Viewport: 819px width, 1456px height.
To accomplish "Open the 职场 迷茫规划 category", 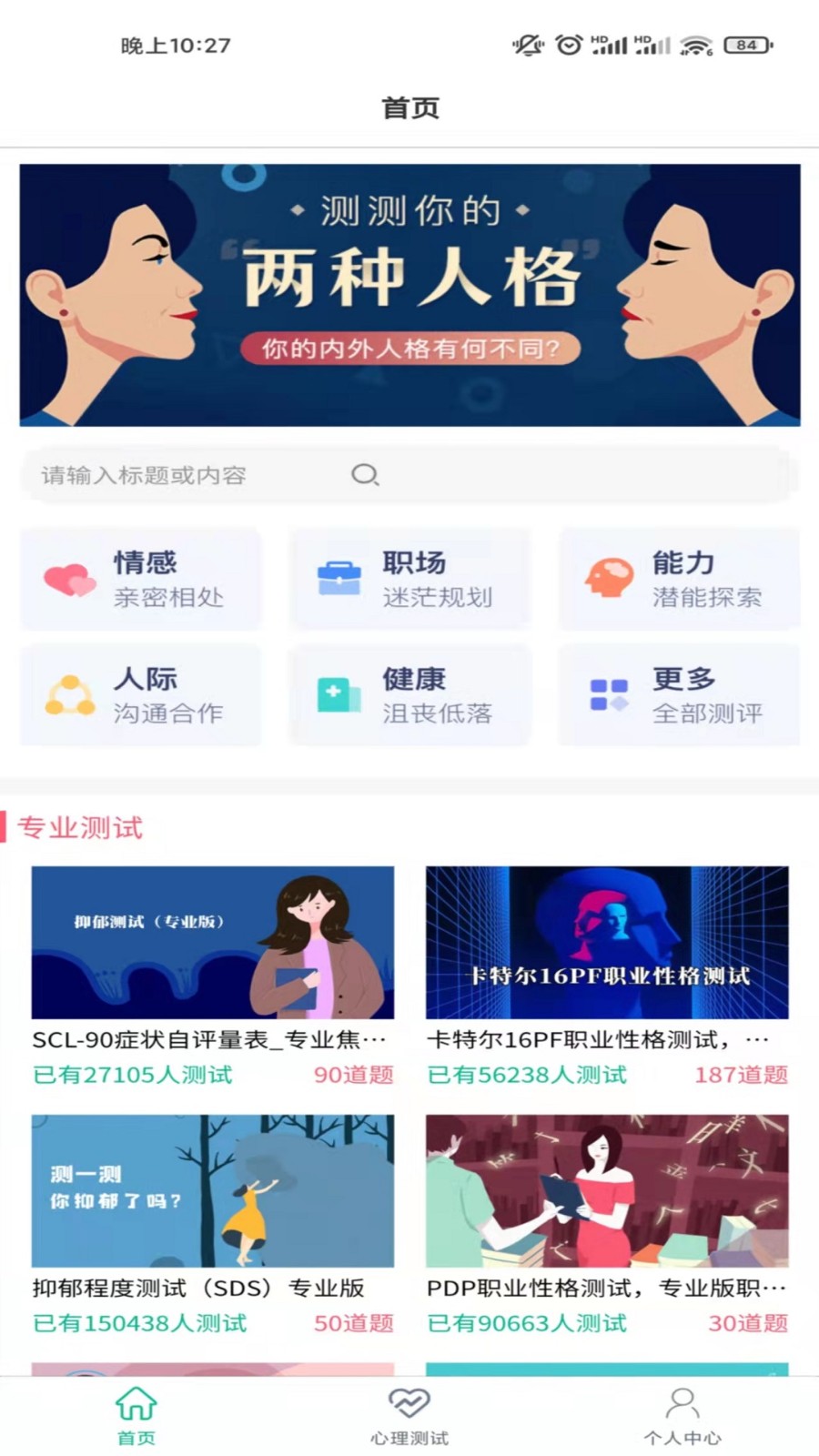I will pyautogui.click(x=409, y=579).
